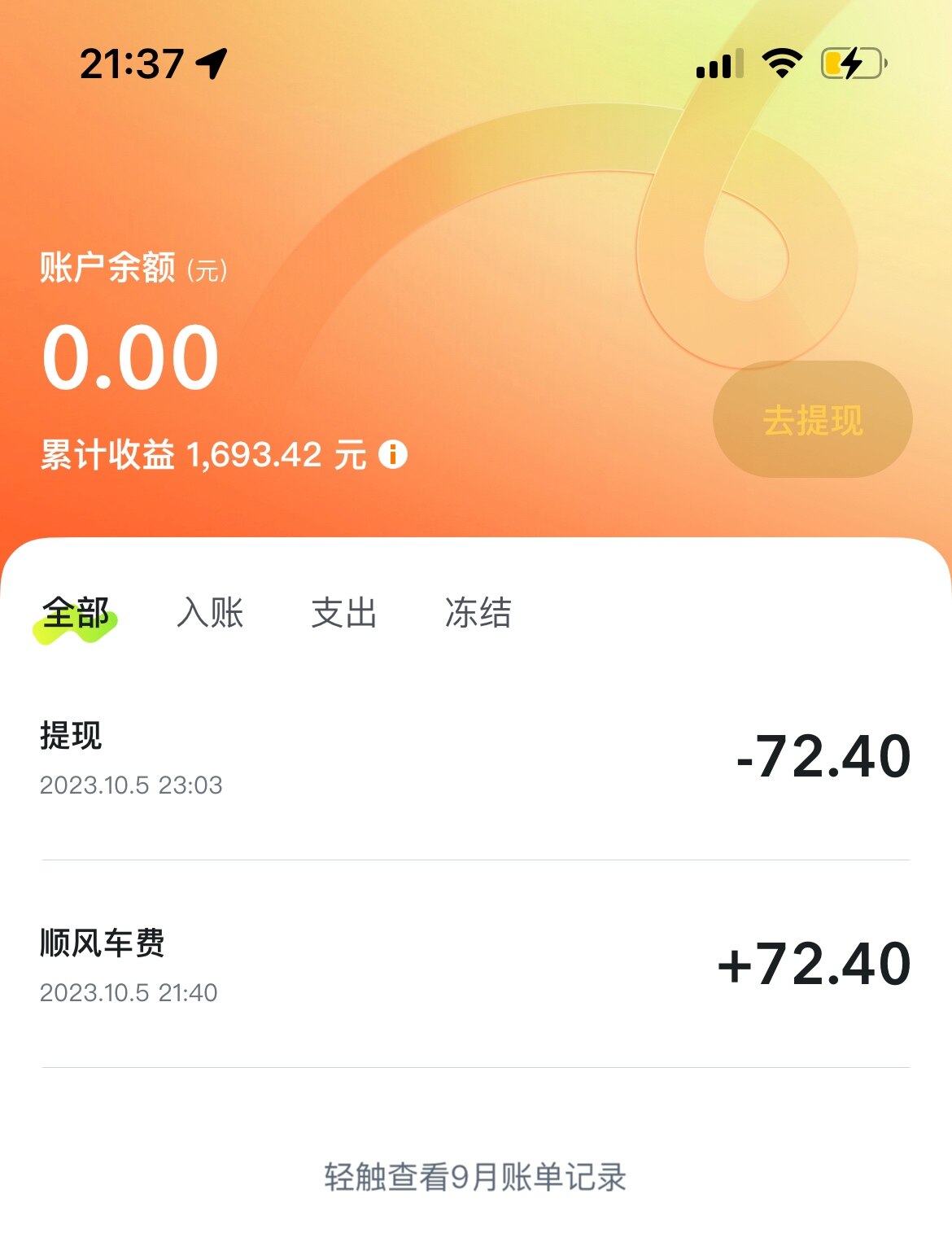Tap the 去提现 withdraw button
This screenshot has height=1247, width=952.
pos(812,420)
